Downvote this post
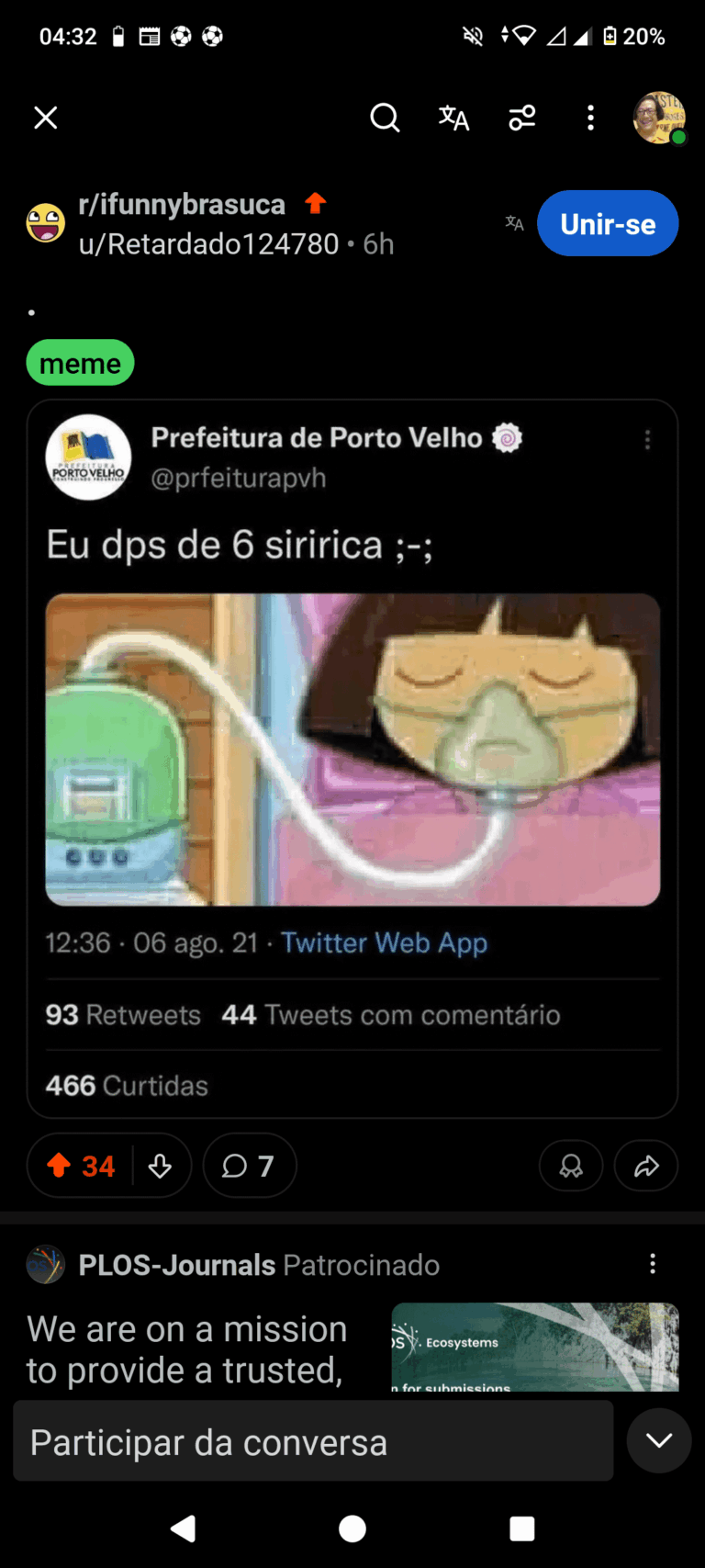The width and height of the screenshot is (705, 1568). point(160,1166)
